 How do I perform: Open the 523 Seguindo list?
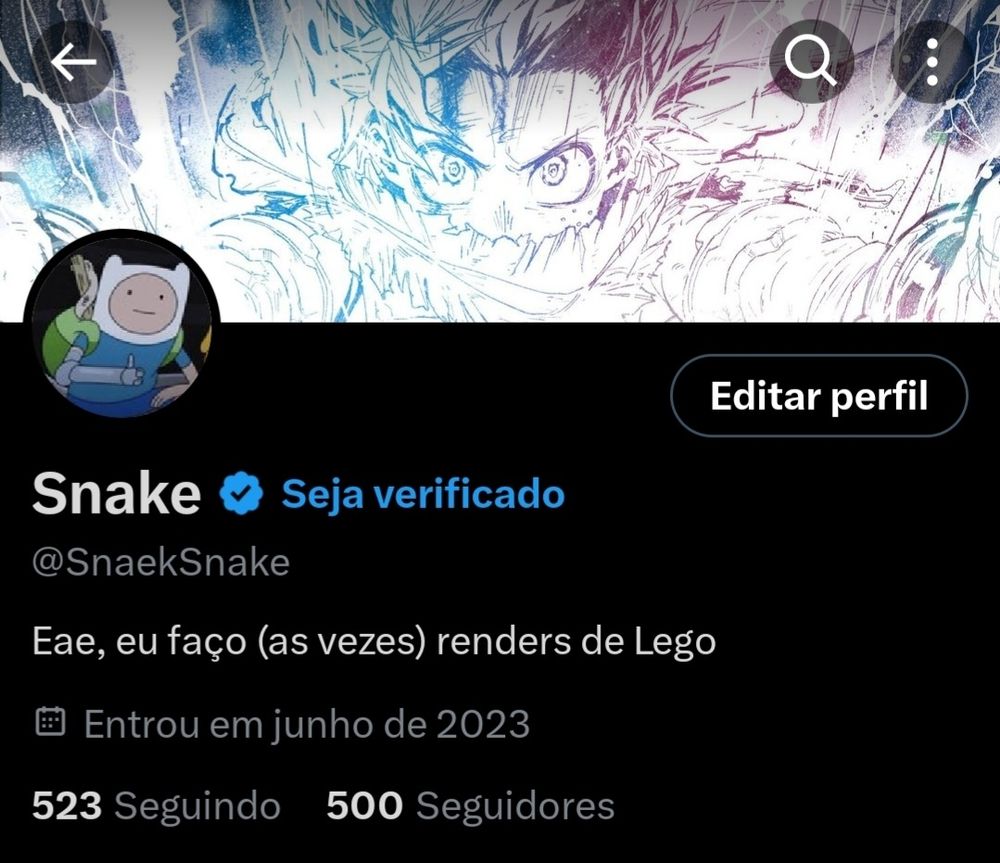click(156, 805)
